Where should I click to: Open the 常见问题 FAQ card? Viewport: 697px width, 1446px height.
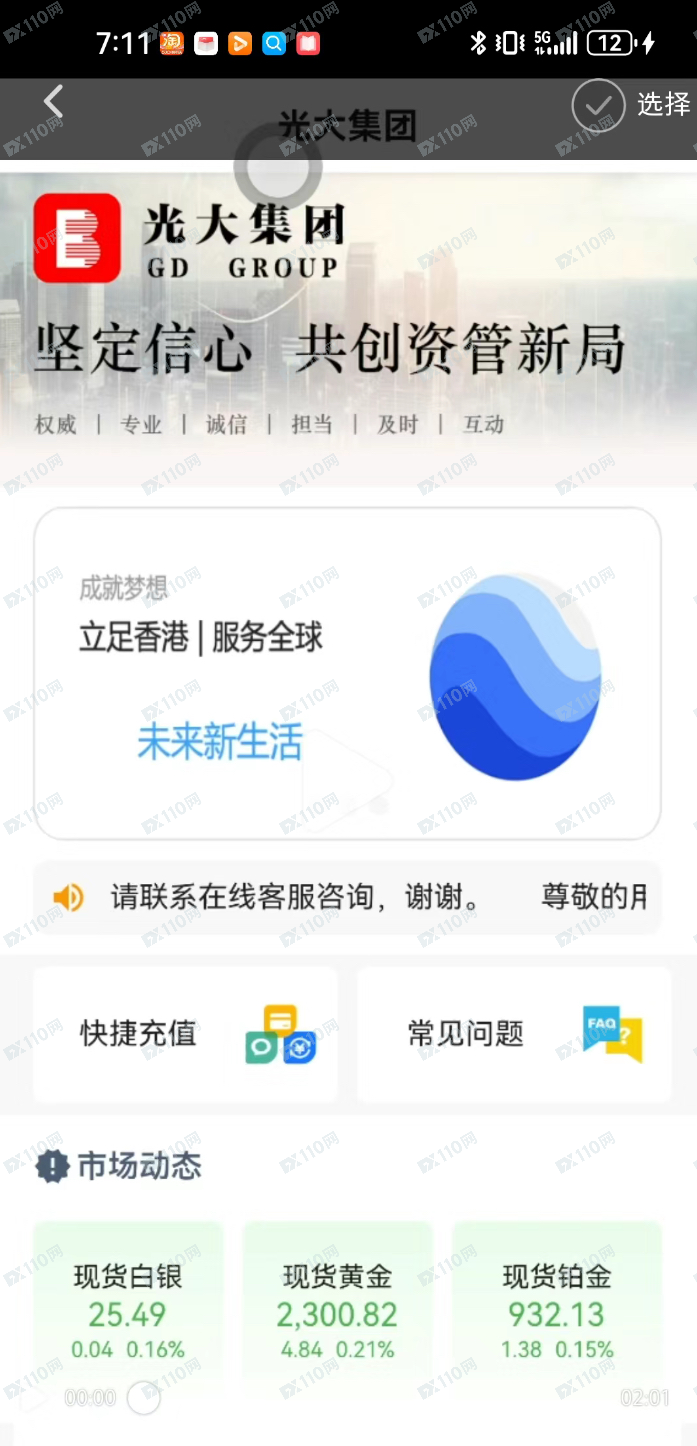pyautogui.click(x=514, y=1034)
